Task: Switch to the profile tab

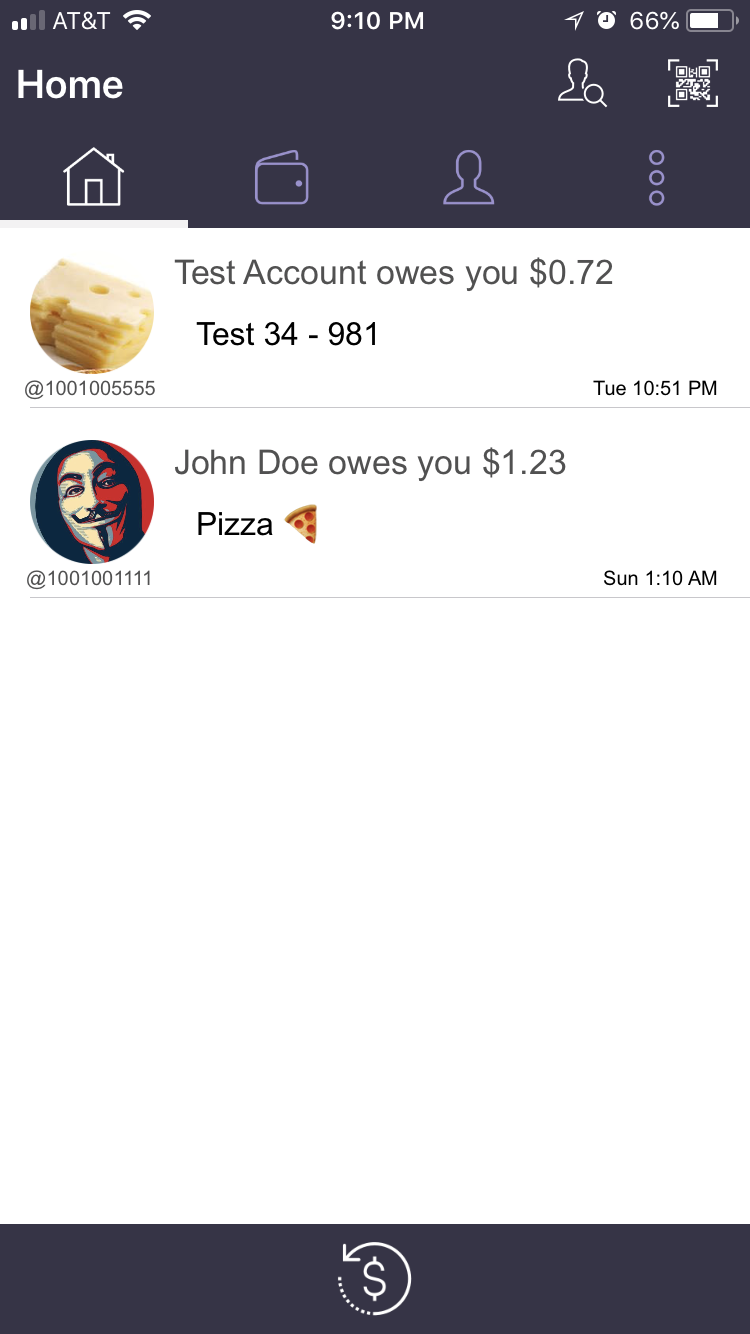Action: click(x=468, y=178)
